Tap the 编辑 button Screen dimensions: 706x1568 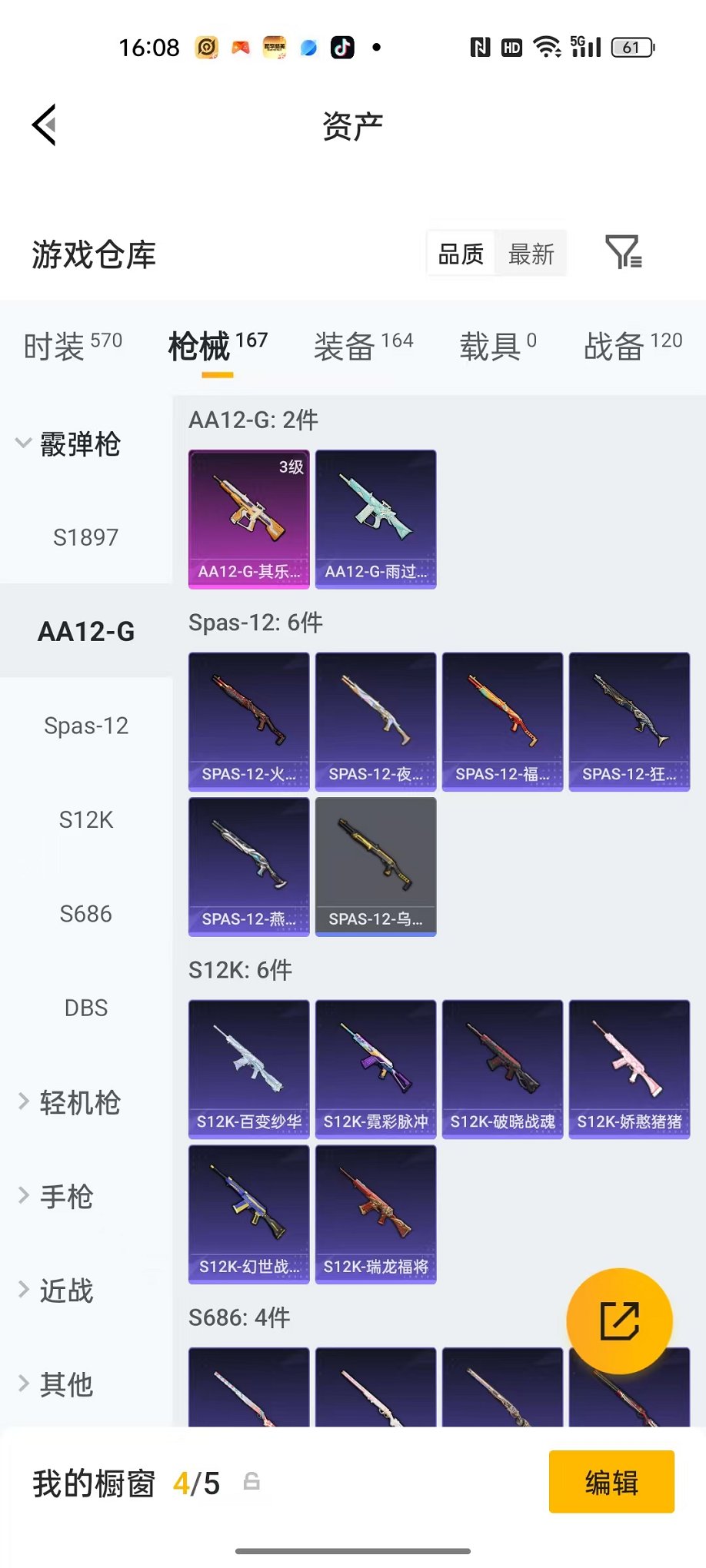click(611, 1482)
